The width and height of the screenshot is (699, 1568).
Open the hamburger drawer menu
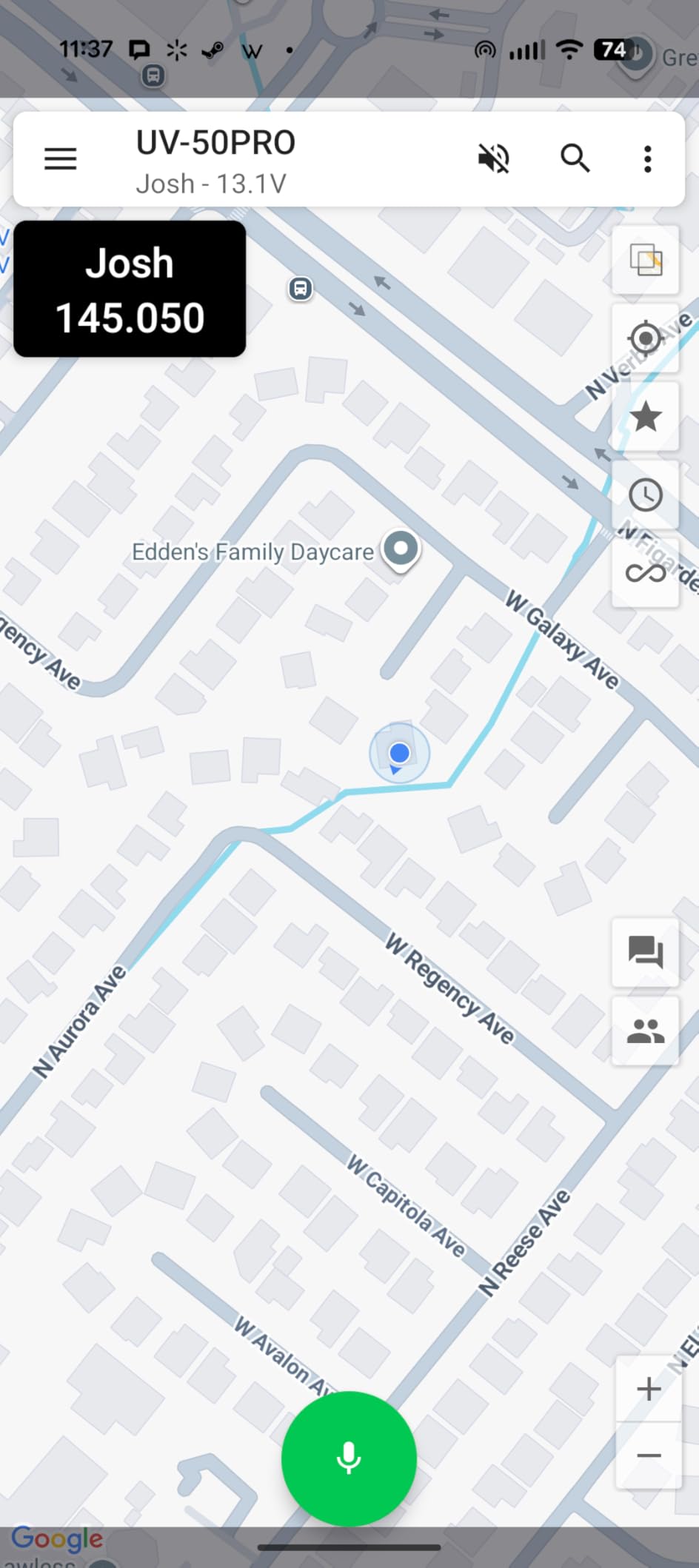(61, 158)
